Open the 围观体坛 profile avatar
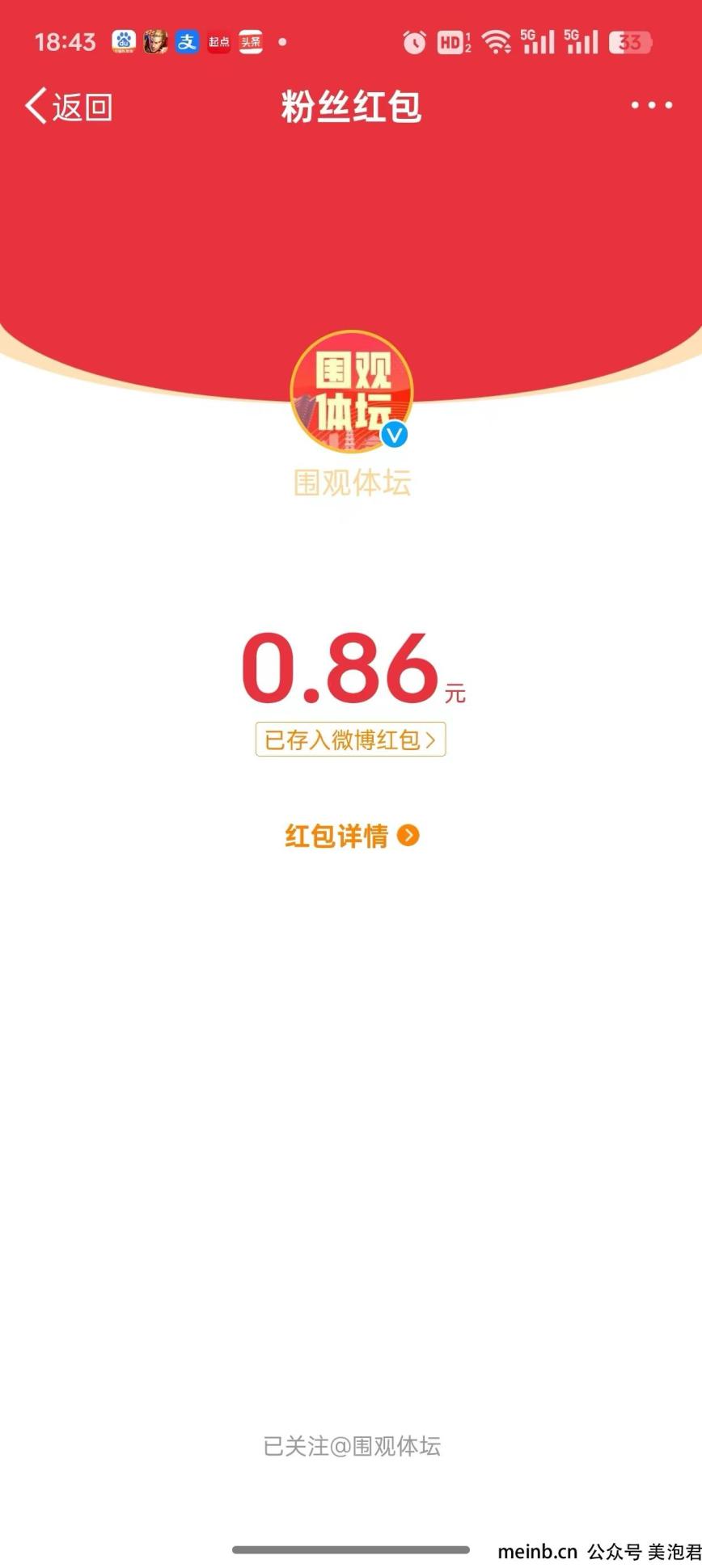The width and height of the screenshot is (702, 1568). click(352, 392)
